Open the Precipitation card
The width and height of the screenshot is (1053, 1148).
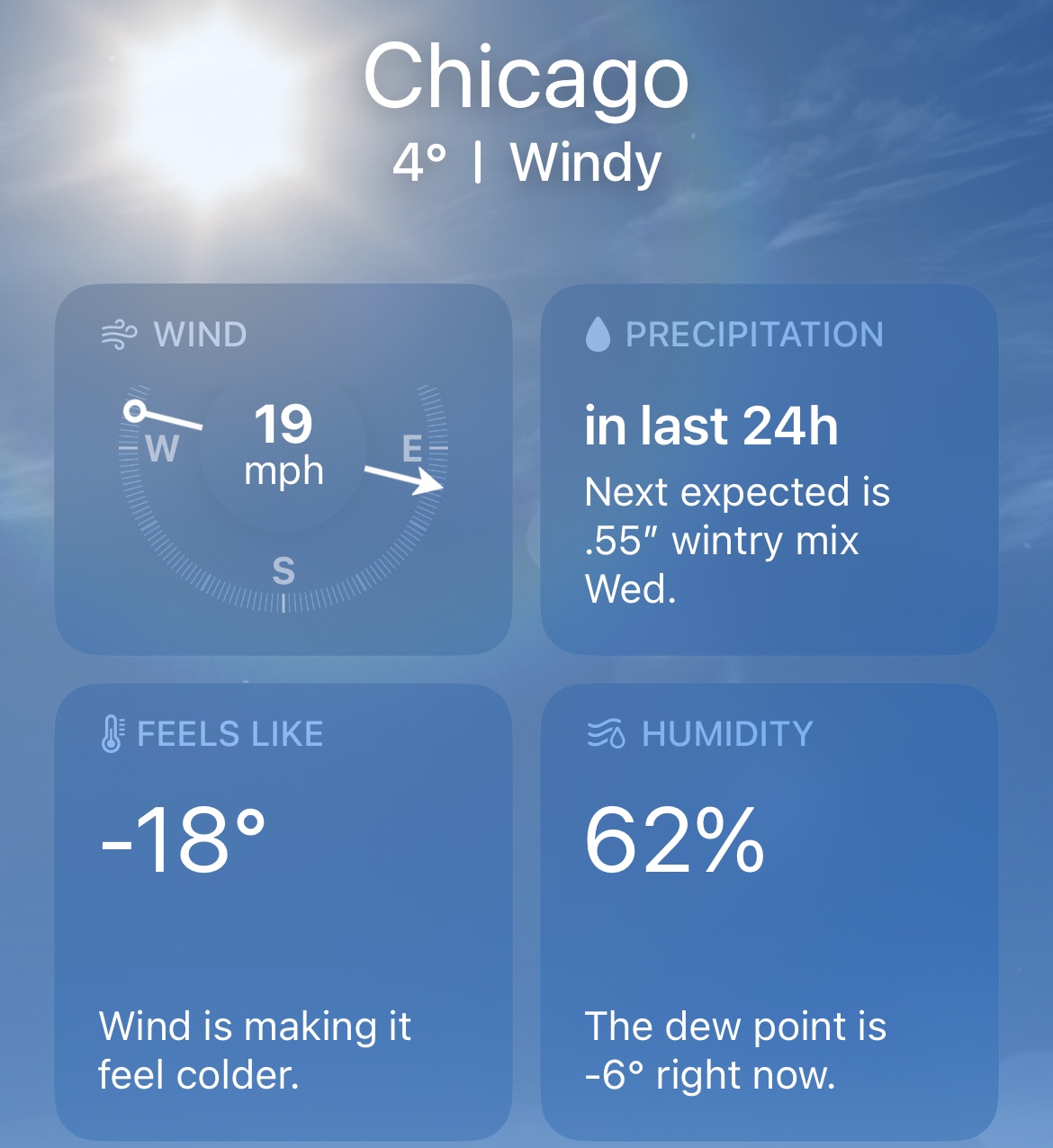click(769, 470)
